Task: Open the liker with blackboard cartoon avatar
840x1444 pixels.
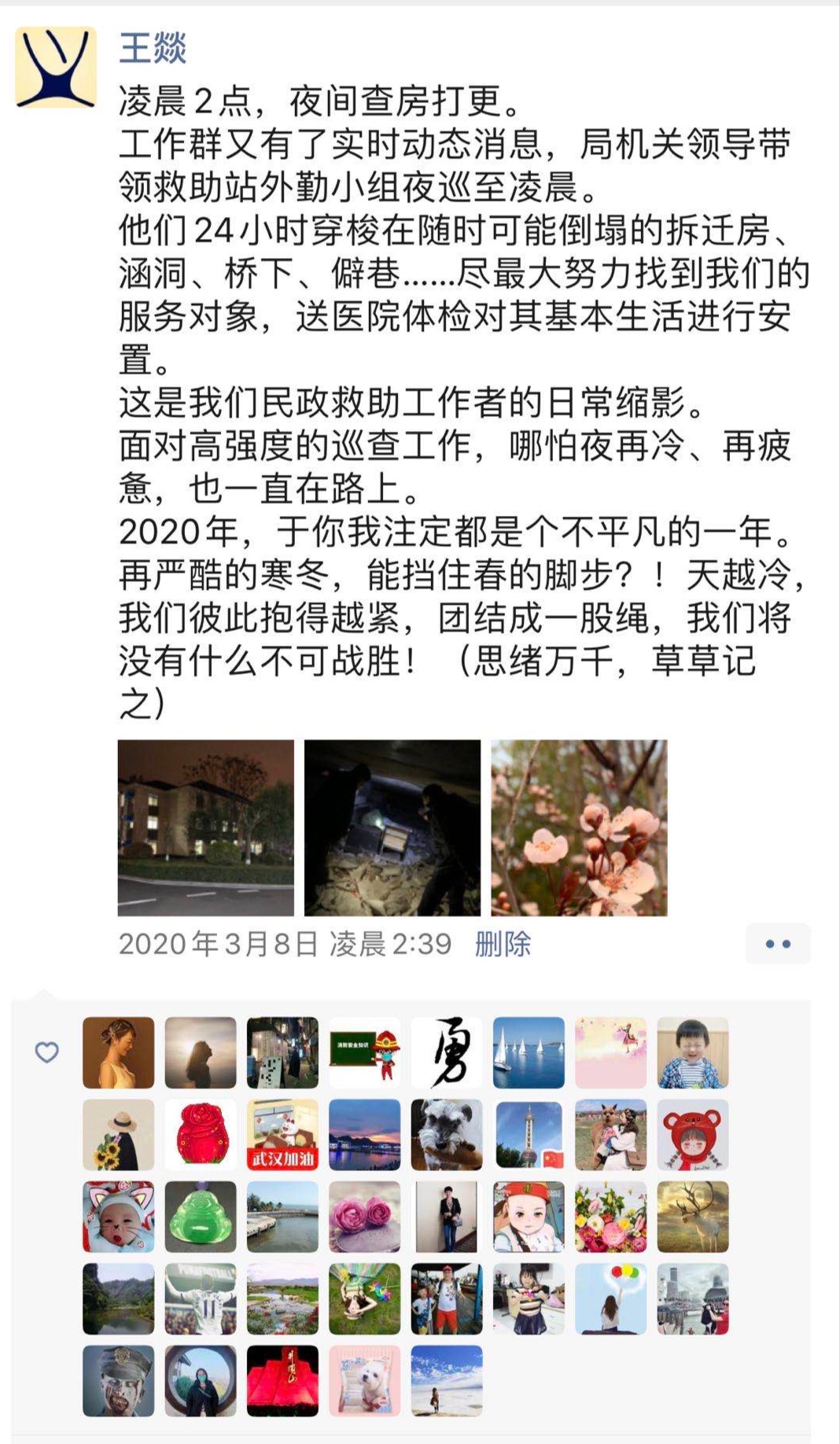Action: point(364,1052)
